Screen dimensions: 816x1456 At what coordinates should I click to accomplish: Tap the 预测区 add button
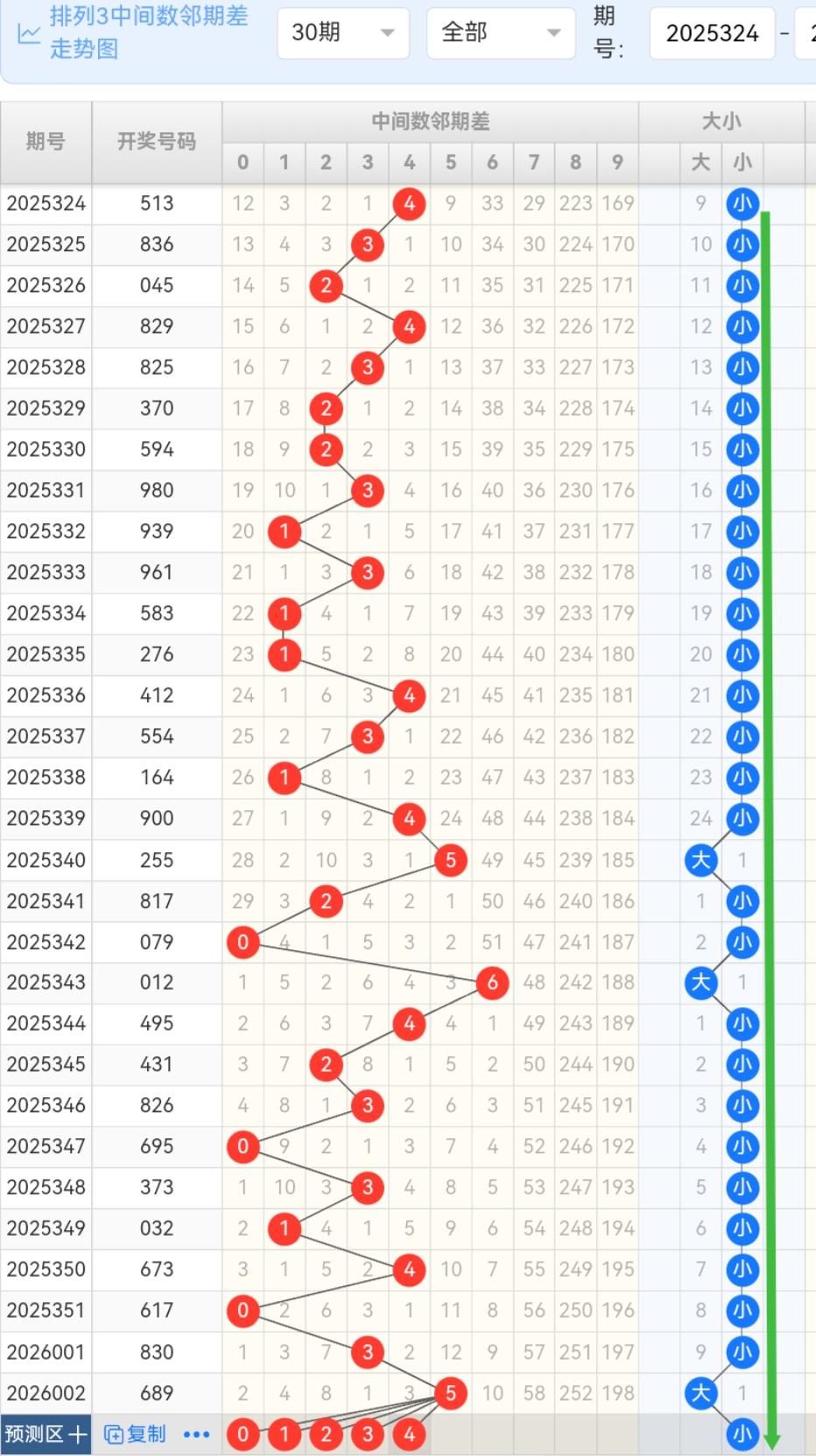click(x=46, y=1434)
